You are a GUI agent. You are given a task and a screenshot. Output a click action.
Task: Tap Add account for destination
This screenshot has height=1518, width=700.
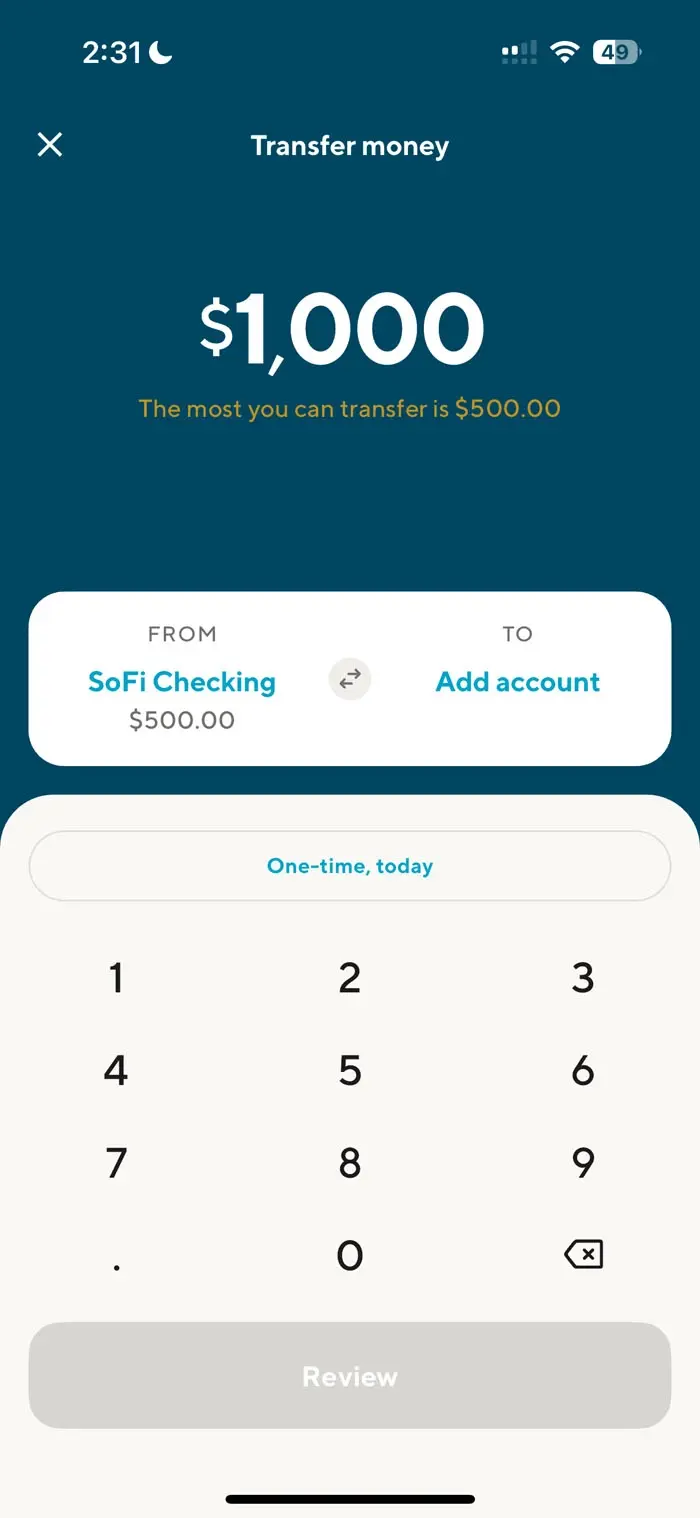tap(518, 682)
